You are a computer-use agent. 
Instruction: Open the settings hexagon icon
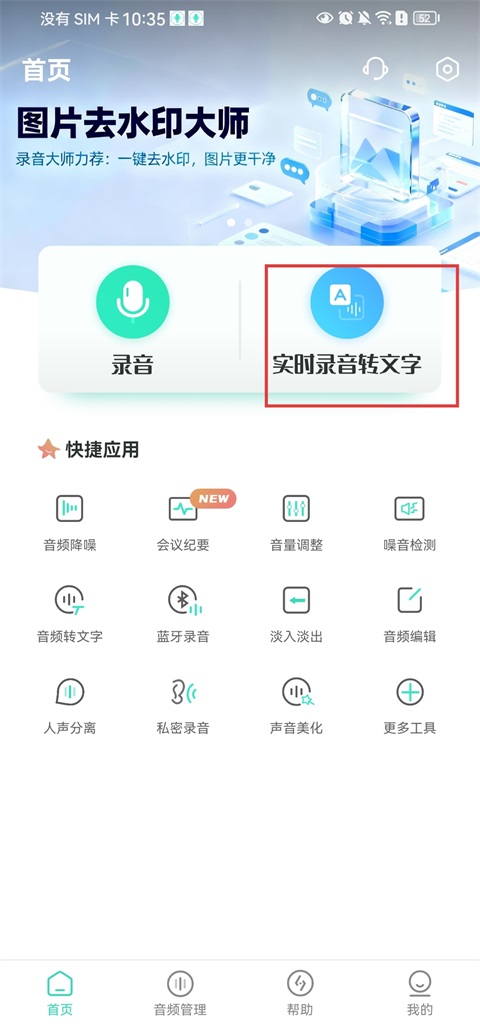tap(448, 69)
